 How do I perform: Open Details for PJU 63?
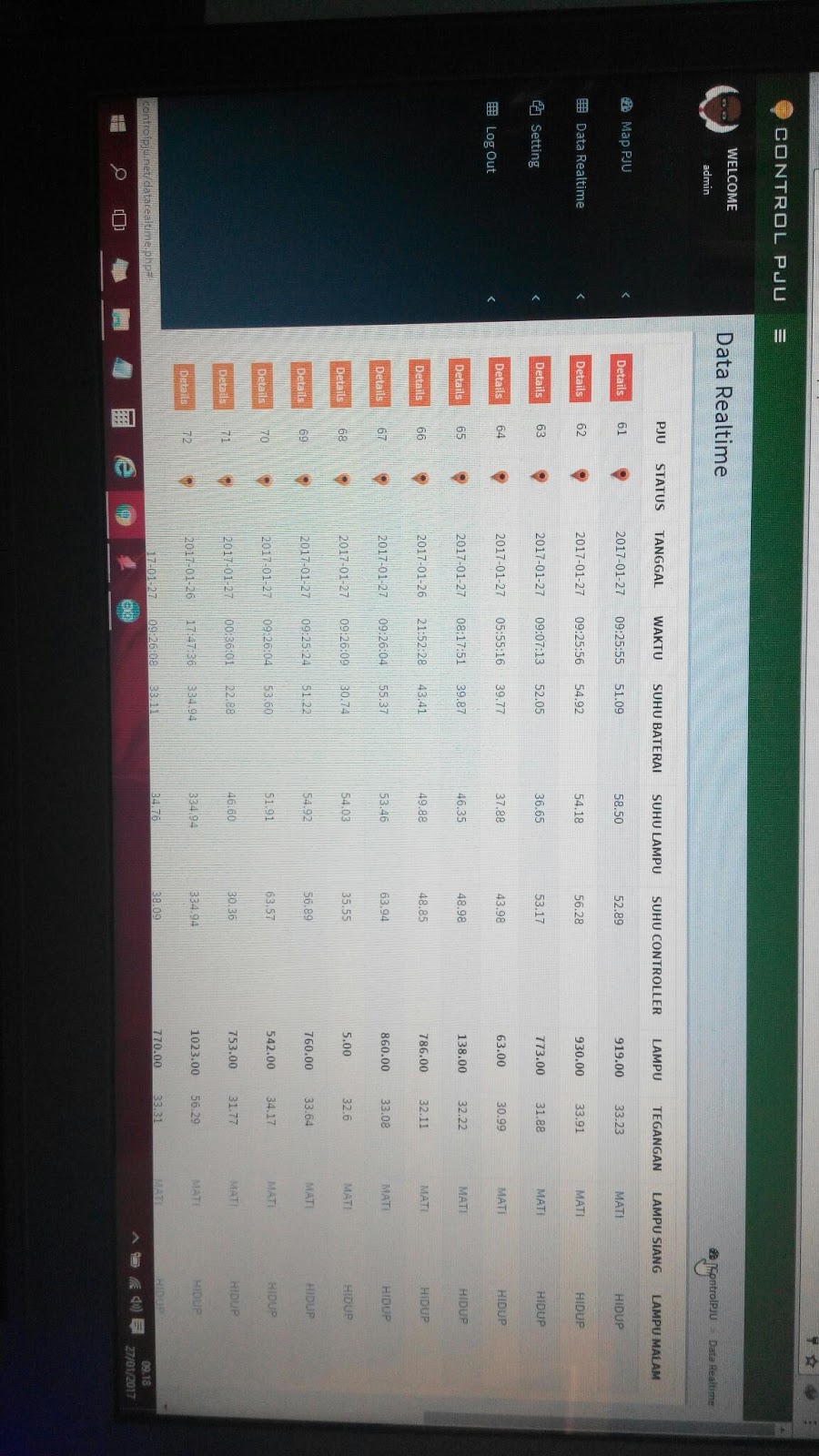click(540, 379)
